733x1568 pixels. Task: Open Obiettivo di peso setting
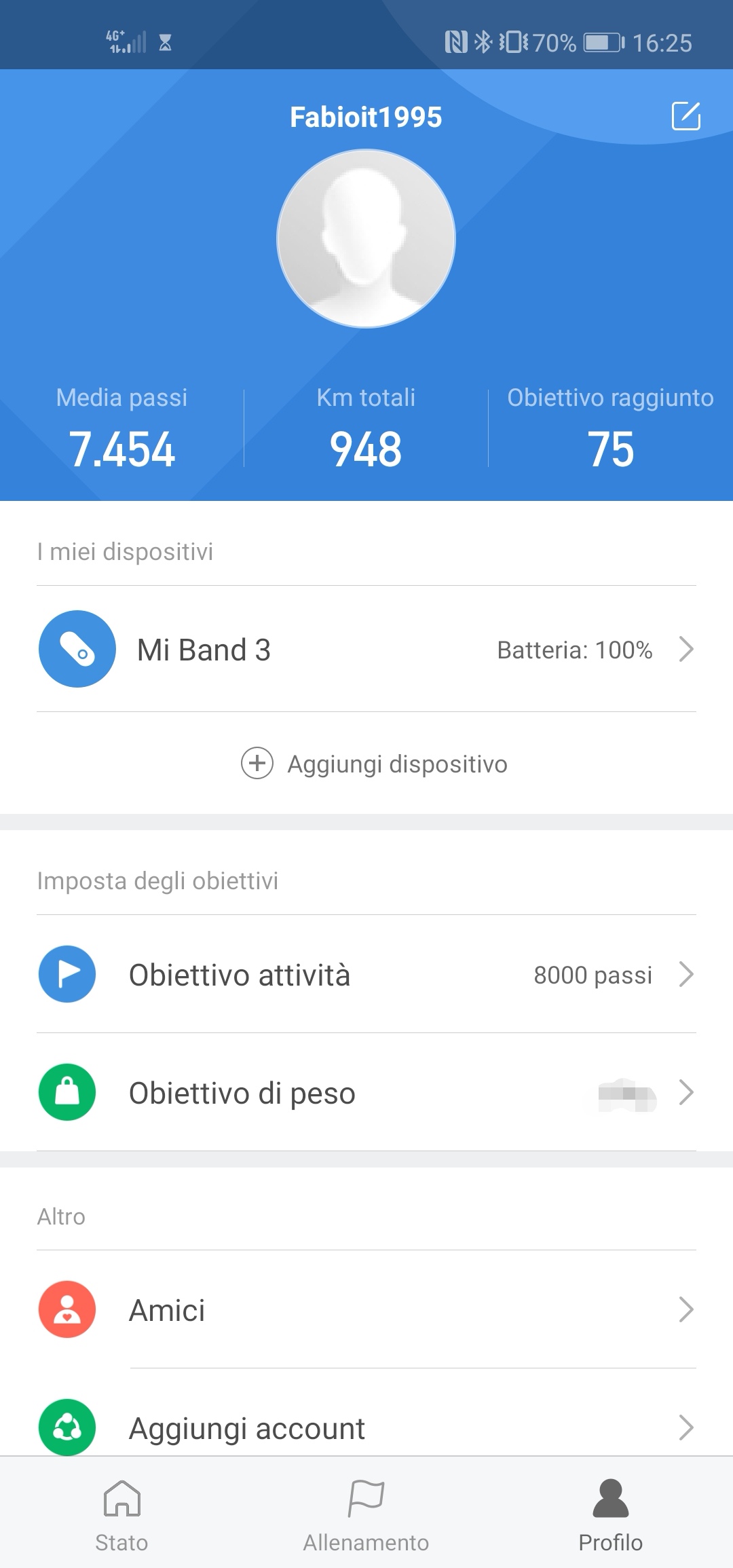(366, 1092)
